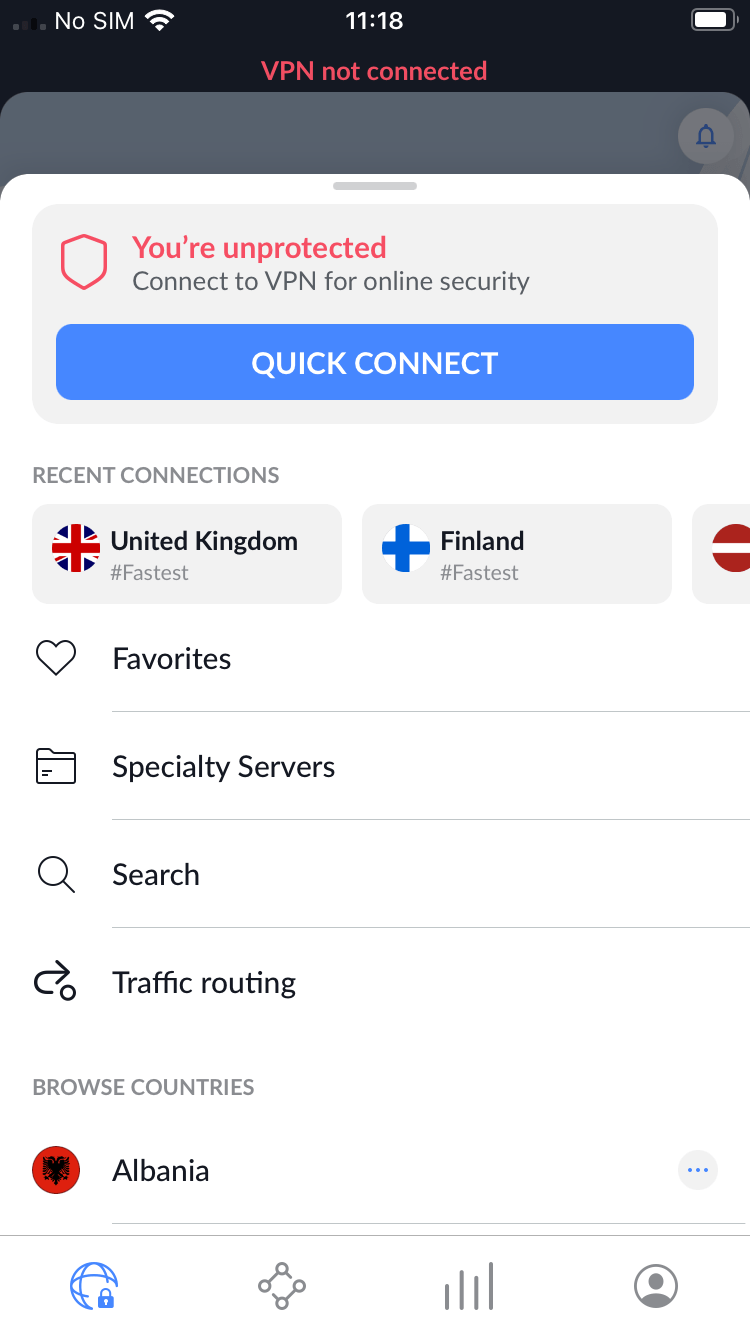
Task: Open statistics via the bars icon
Action: tap(468, 1286)
